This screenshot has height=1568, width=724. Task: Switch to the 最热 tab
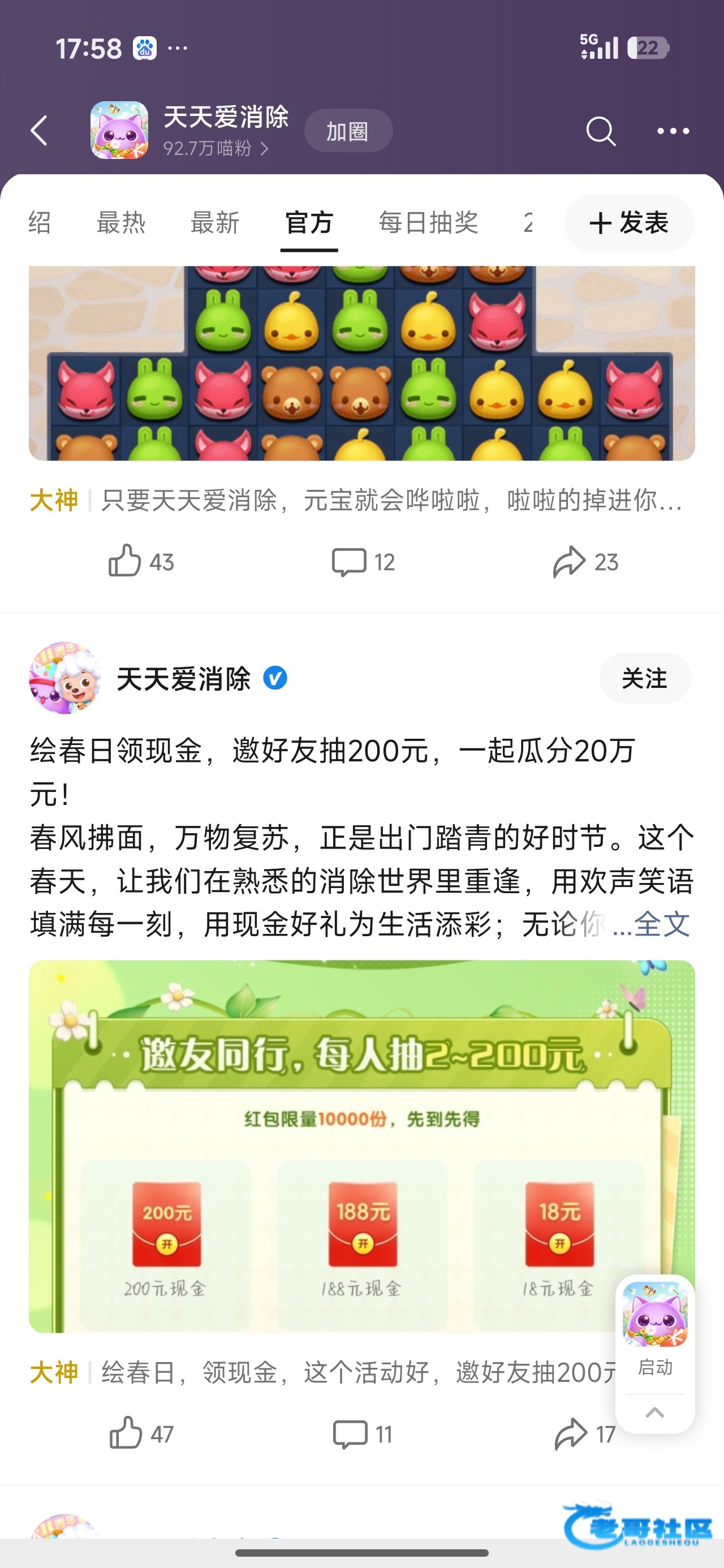point(121,223)
